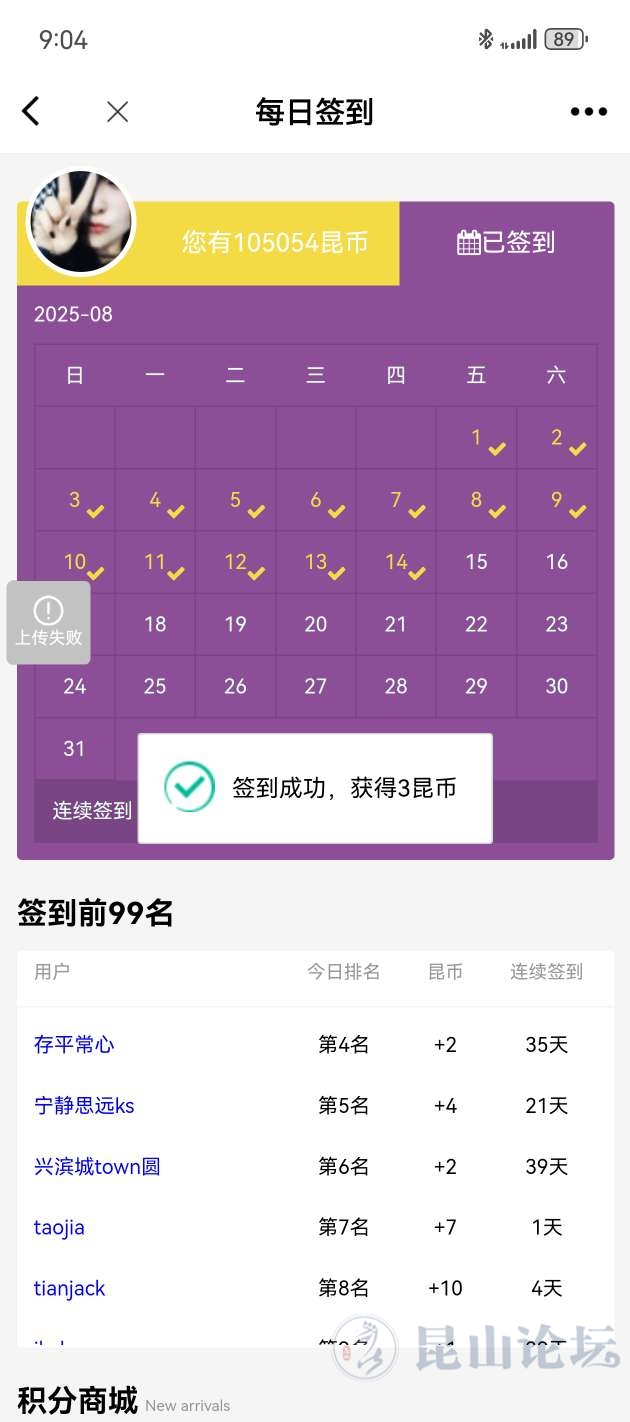The image size is (630, 1422).
Task: Tap the 已签到 check-in button
Action: pyautogui.click(x=506, y=242)
